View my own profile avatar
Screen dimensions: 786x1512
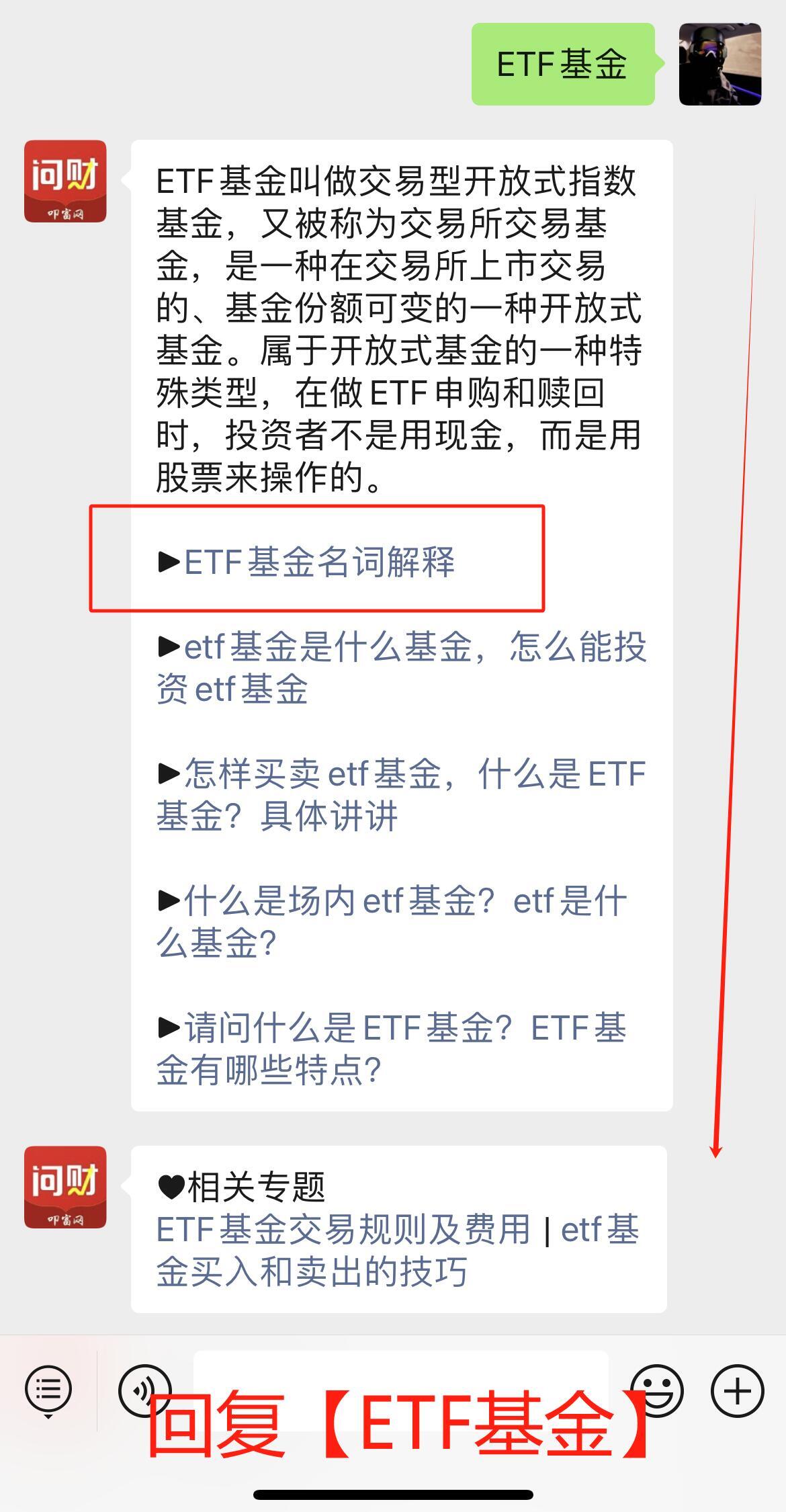point(719,65)
